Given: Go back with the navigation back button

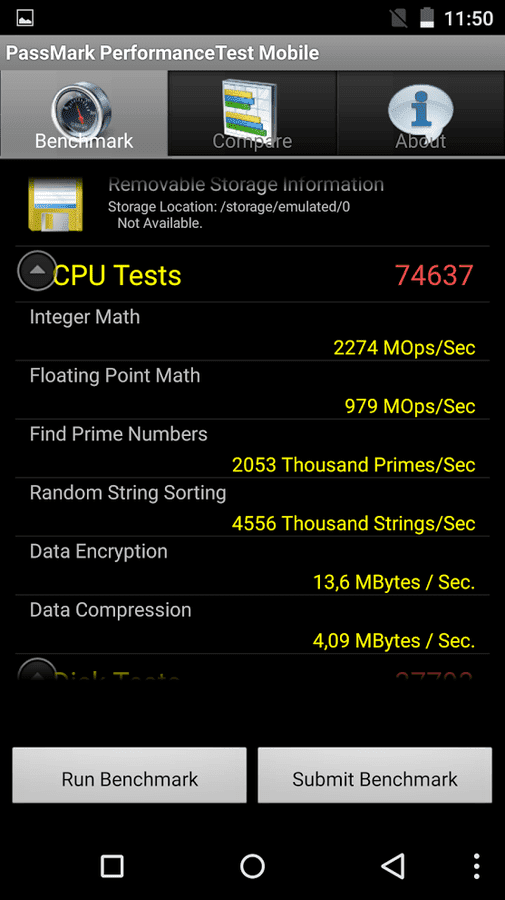Looking at the screenshot, I should (393, 866).
